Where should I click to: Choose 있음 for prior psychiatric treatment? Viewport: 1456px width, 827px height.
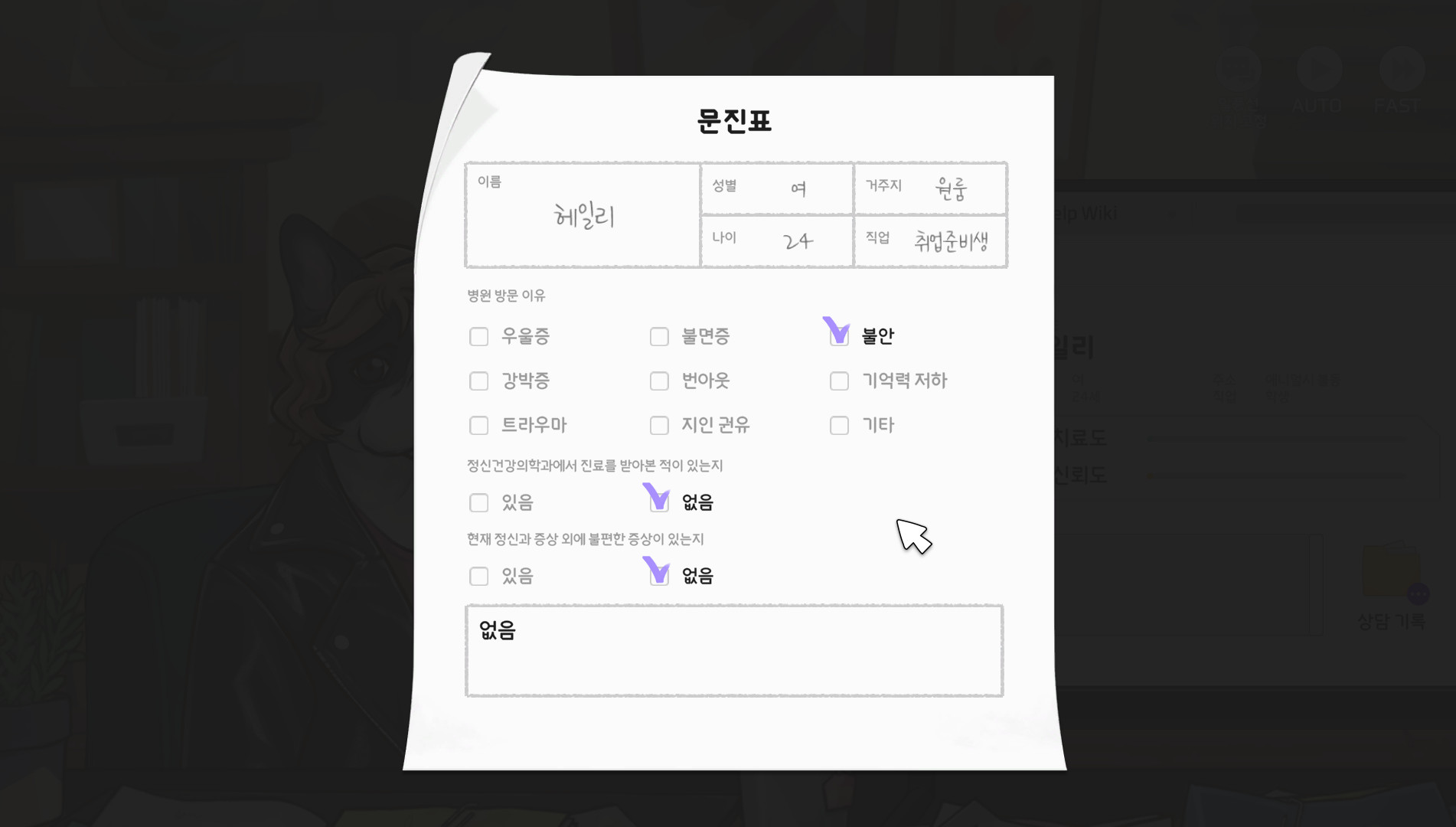(x=478, y=503)
